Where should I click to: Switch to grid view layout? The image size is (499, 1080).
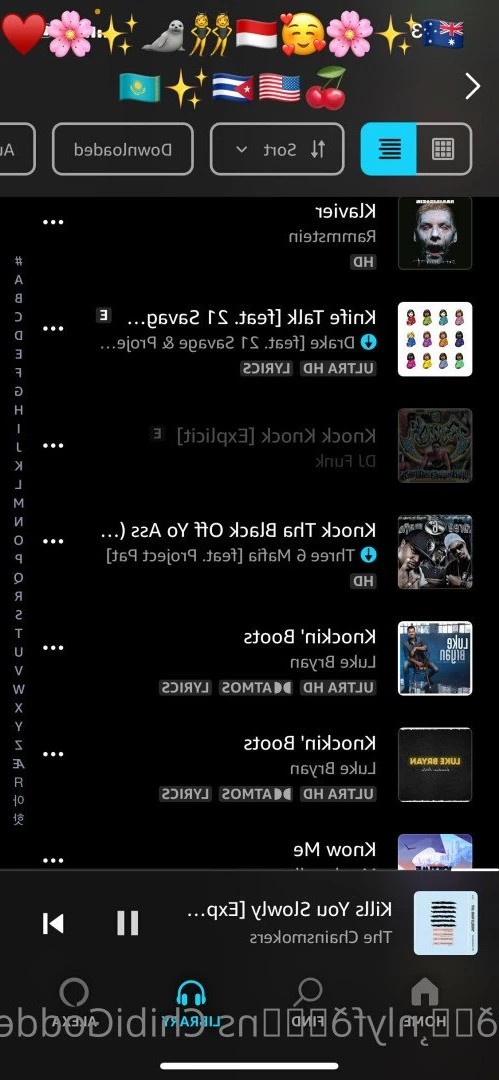click(444, 149)
